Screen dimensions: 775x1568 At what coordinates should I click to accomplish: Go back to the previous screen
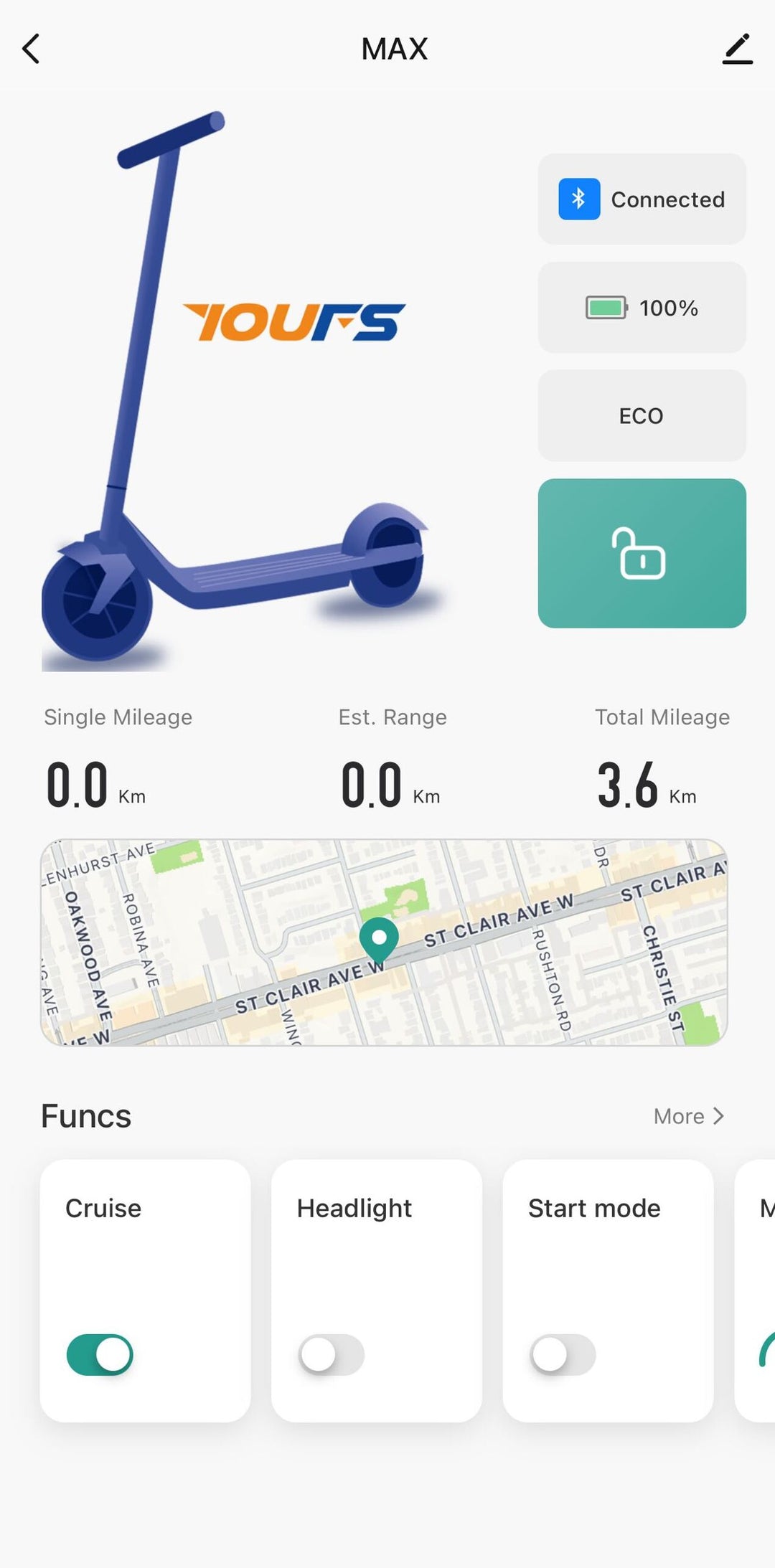tap(31, 49)
